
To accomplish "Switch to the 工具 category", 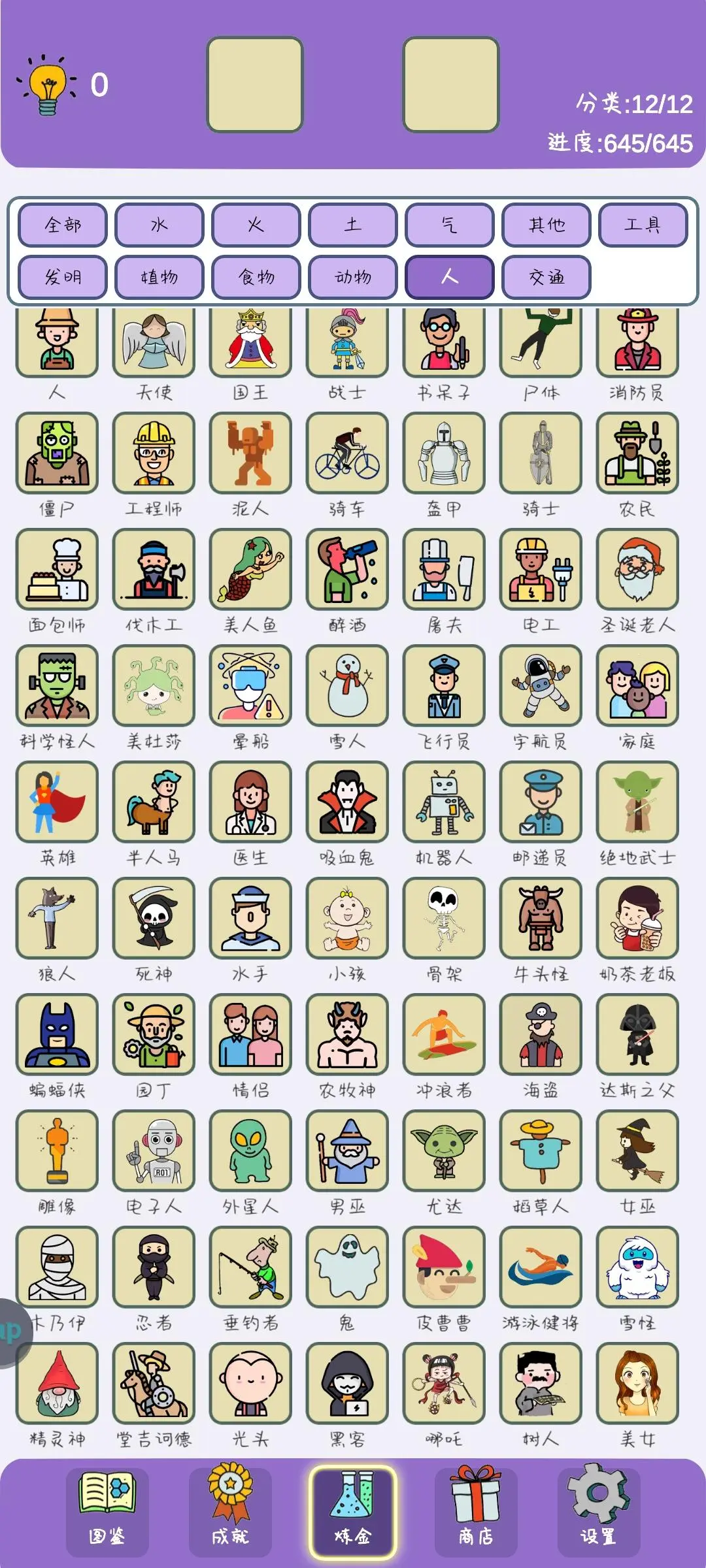I will 643,225.
